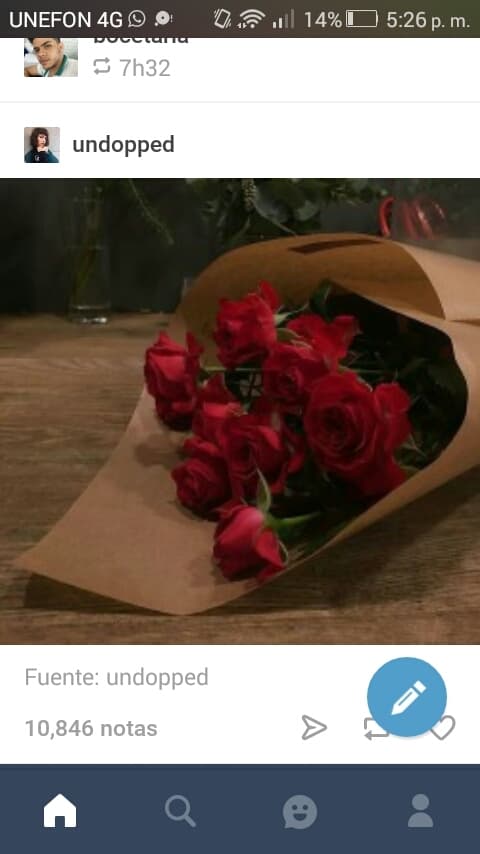Open undopped's blog from post header
Screen dimensions: 480x854
point(123,145)
